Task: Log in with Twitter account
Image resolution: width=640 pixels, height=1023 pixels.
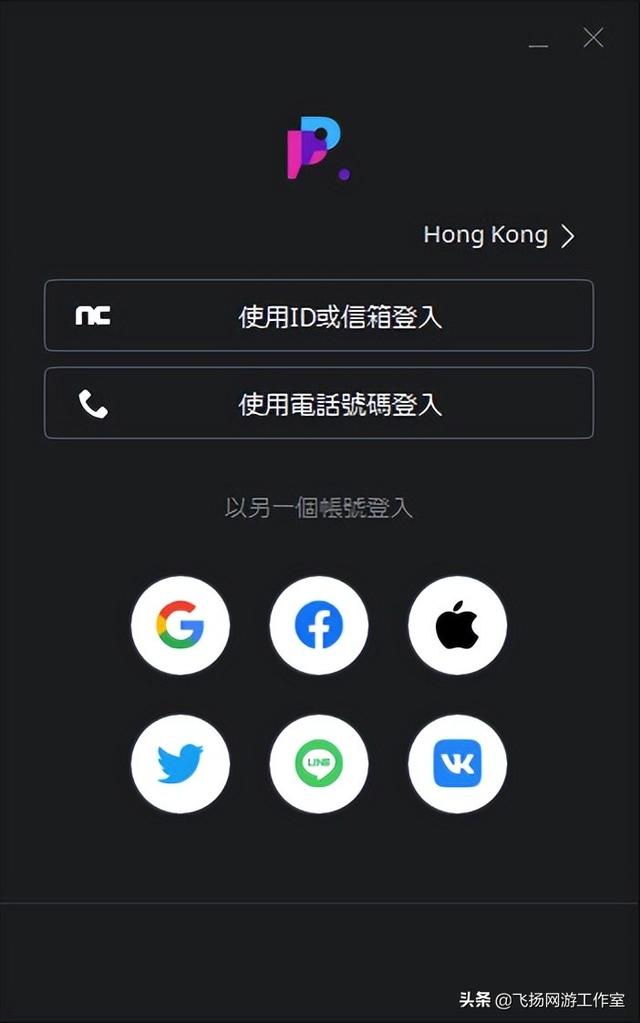Action: pyautogui.click(x=180, y=764)
